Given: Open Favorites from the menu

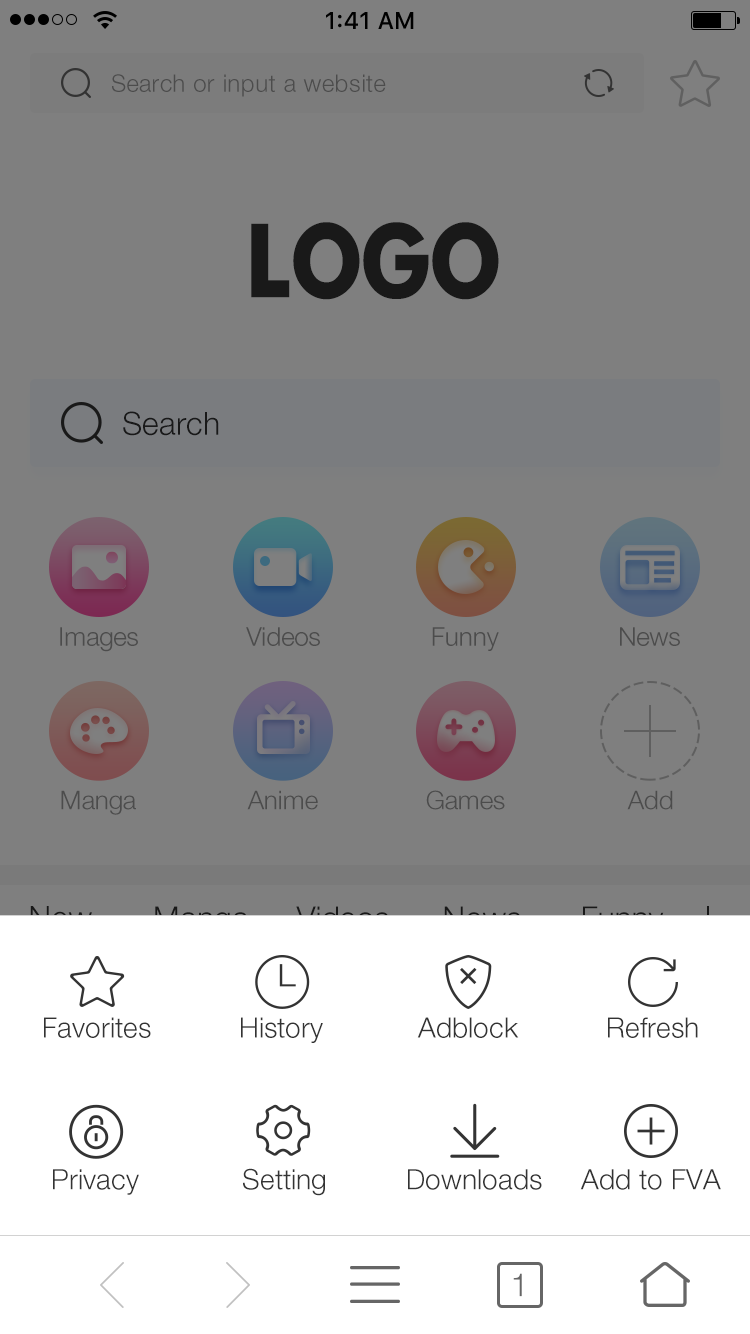Looking at the screenshot, I should point(97,998).
